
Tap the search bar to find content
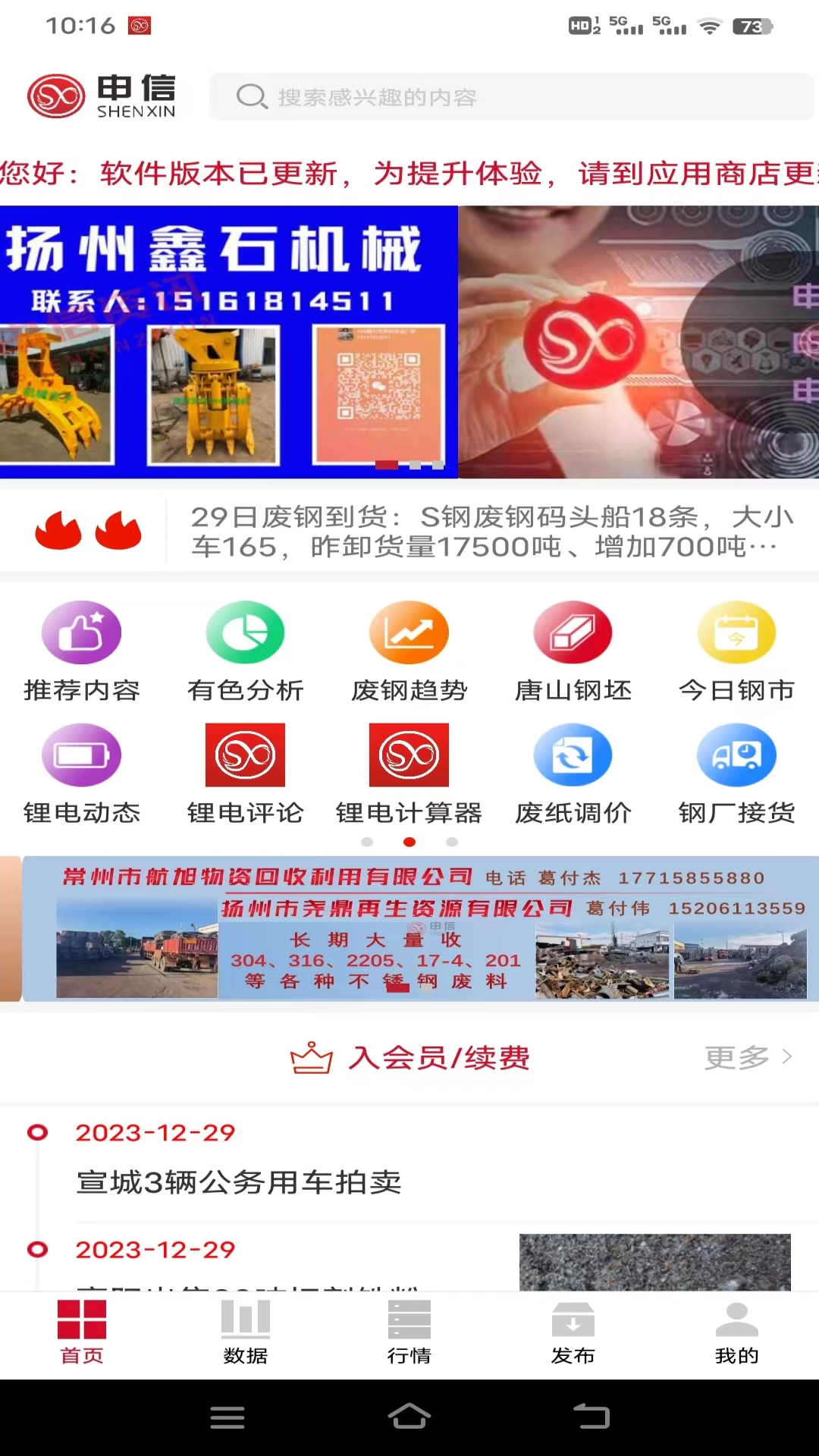[x=508, y=96]
